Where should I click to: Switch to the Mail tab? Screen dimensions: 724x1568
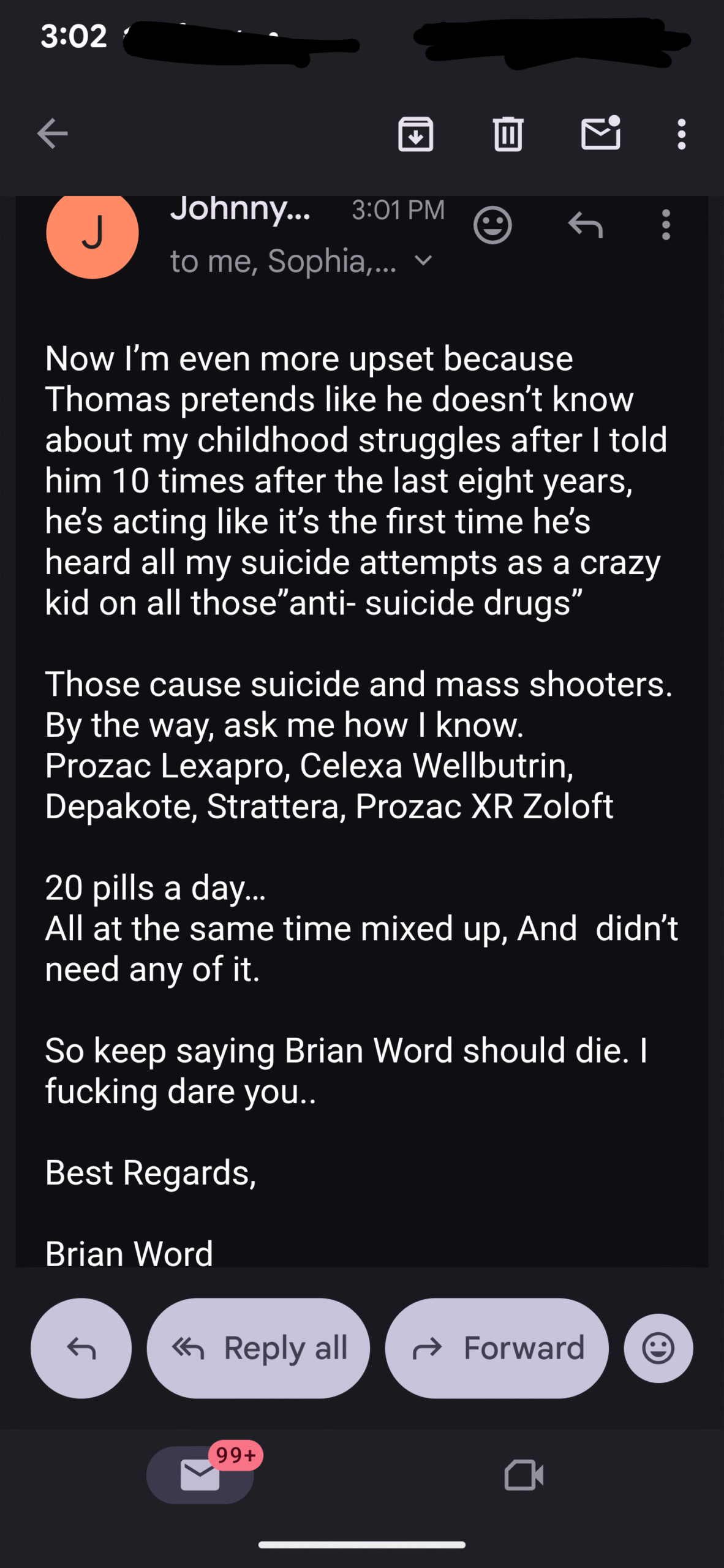point(200,1474)
